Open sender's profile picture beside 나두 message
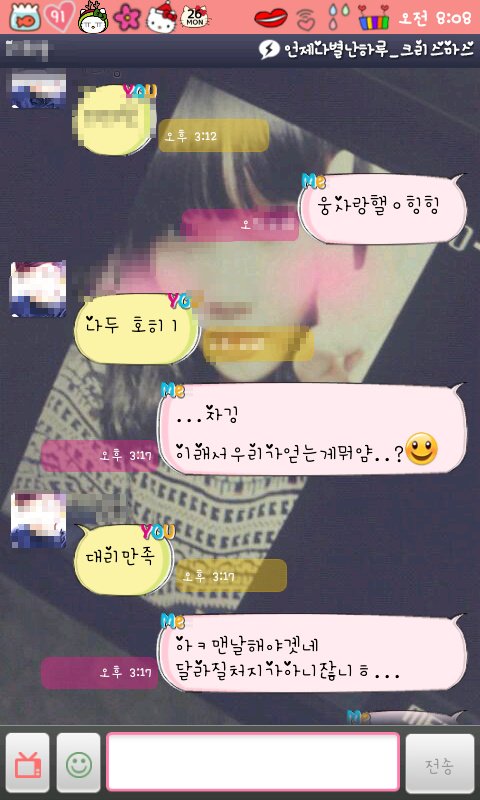This screenshot has width=480, height=800. [x=38, y=289]
